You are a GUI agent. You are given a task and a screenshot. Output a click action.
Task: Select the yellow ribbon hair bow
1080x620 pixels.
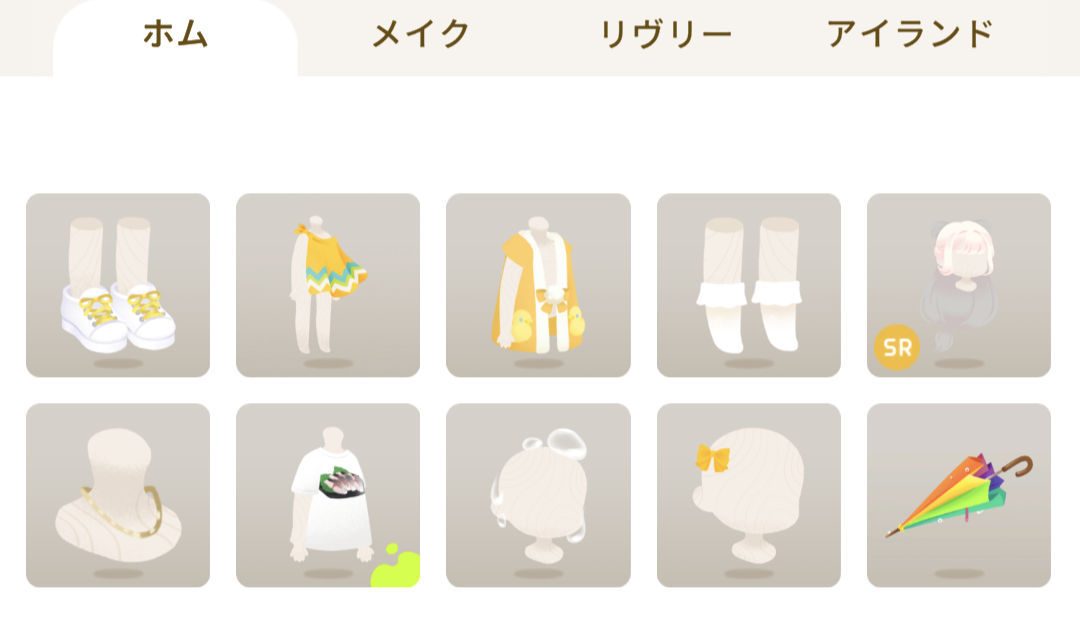point(748,495)
